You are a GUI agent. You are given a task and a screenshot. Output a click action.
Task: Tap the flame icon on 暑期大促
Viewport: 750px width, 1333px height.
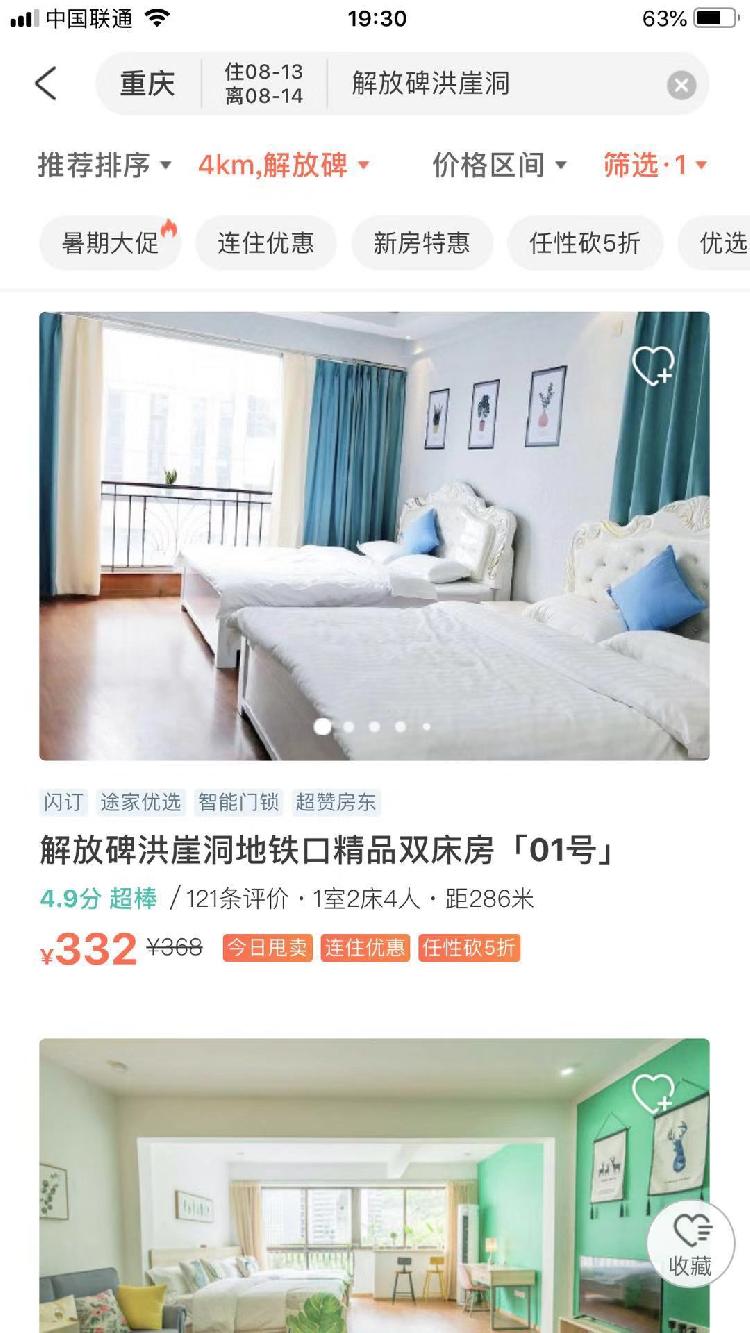tap(172, 231)
